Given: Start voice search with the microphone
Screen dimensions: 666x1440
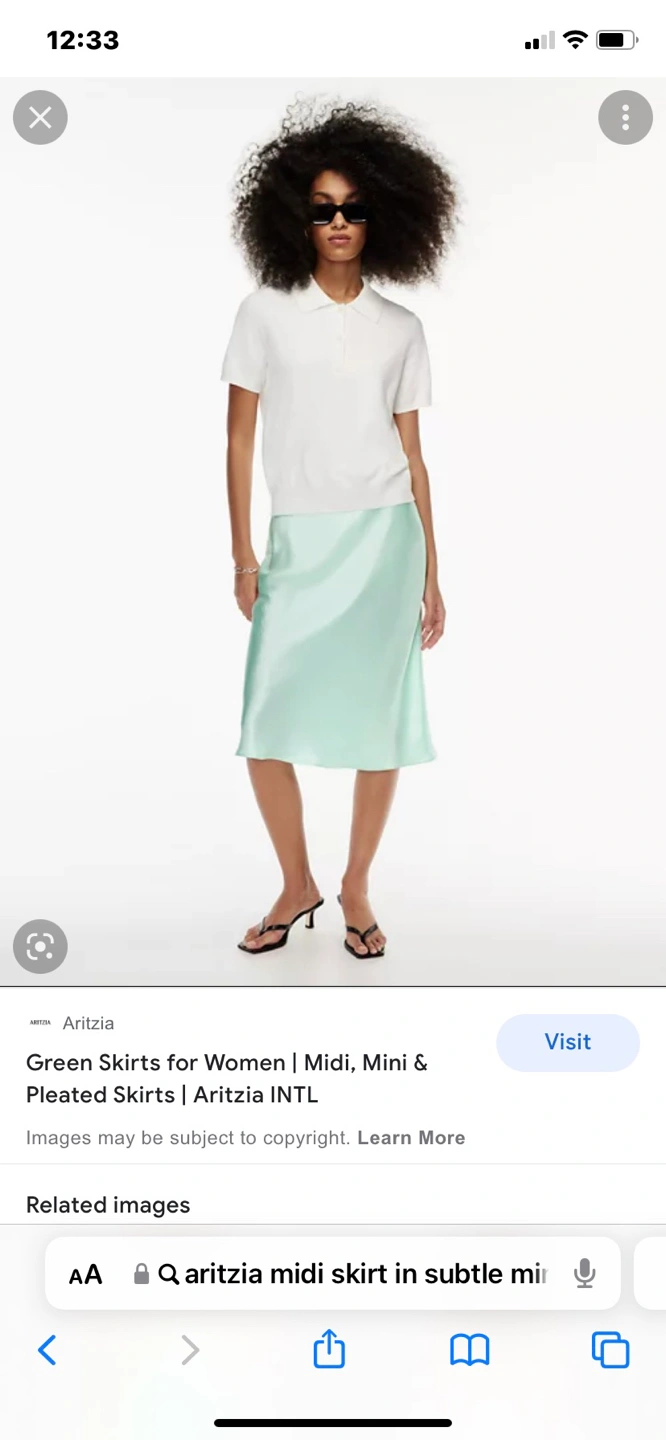Looking at the screenshot, I should pos(585,1274).
